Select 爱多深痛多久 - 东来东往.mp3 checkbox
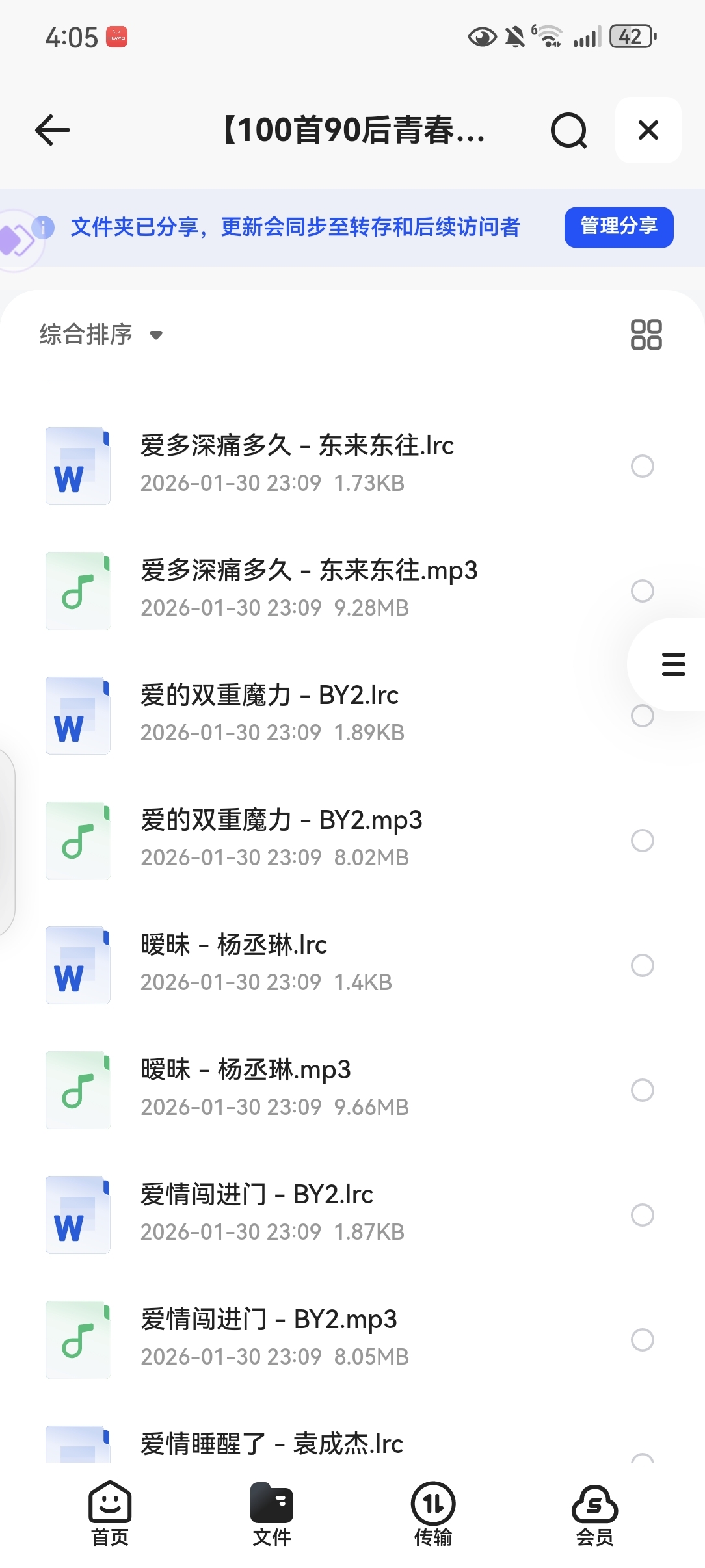Viewport: 705px width, 1568px height. point(643,591)
